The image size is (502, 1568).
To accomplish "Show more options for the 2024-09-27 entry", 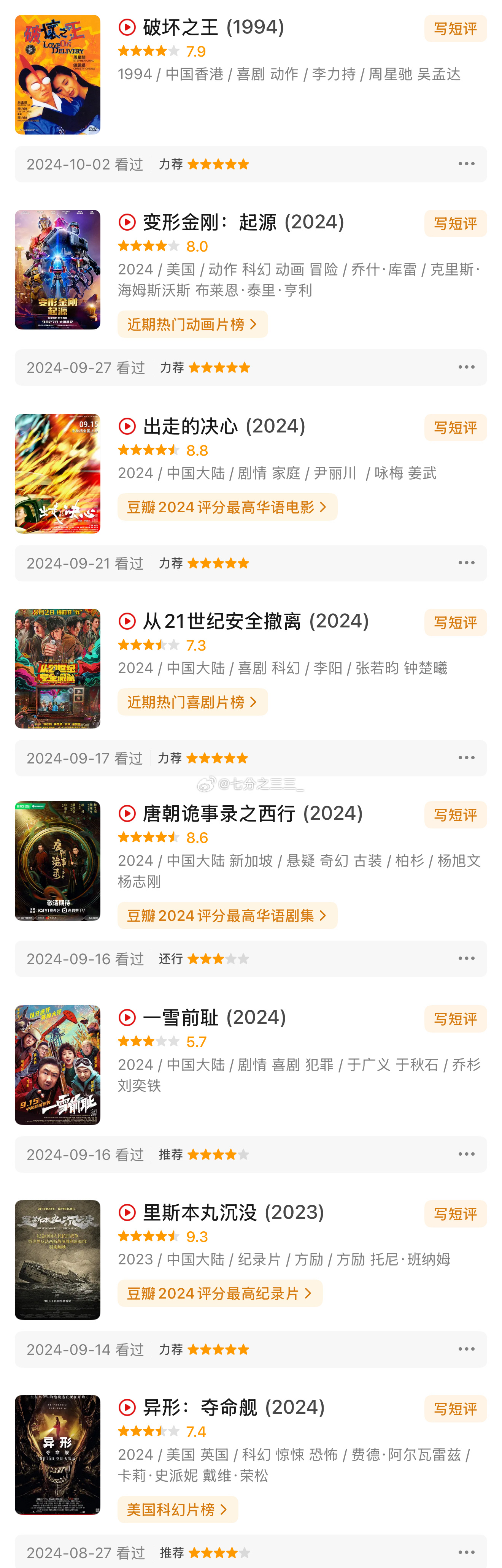I will coord(466,367).
